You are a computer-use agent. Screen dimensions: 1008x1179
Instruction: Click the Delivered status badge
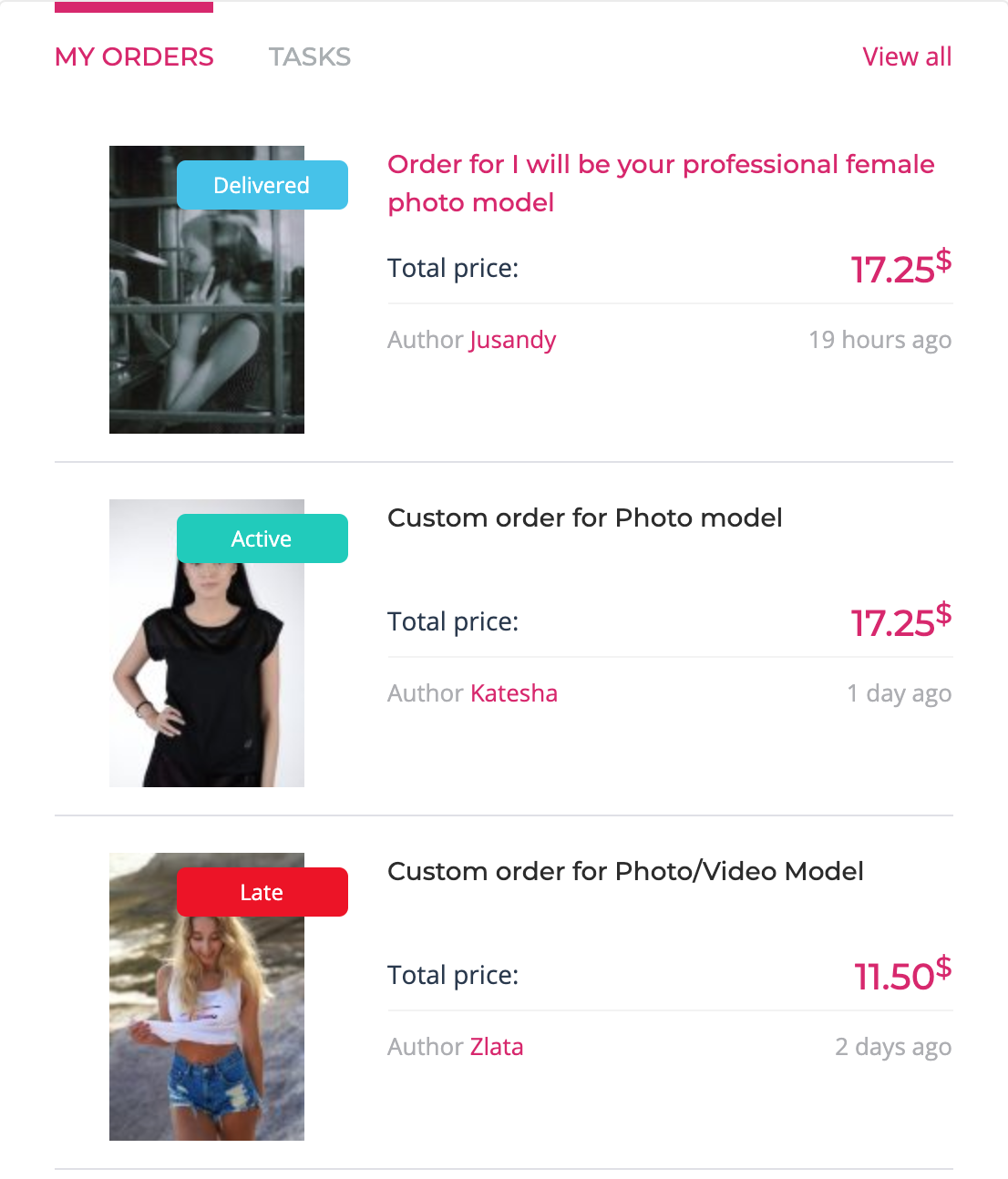pyautogui.click(x=262, y=185)
